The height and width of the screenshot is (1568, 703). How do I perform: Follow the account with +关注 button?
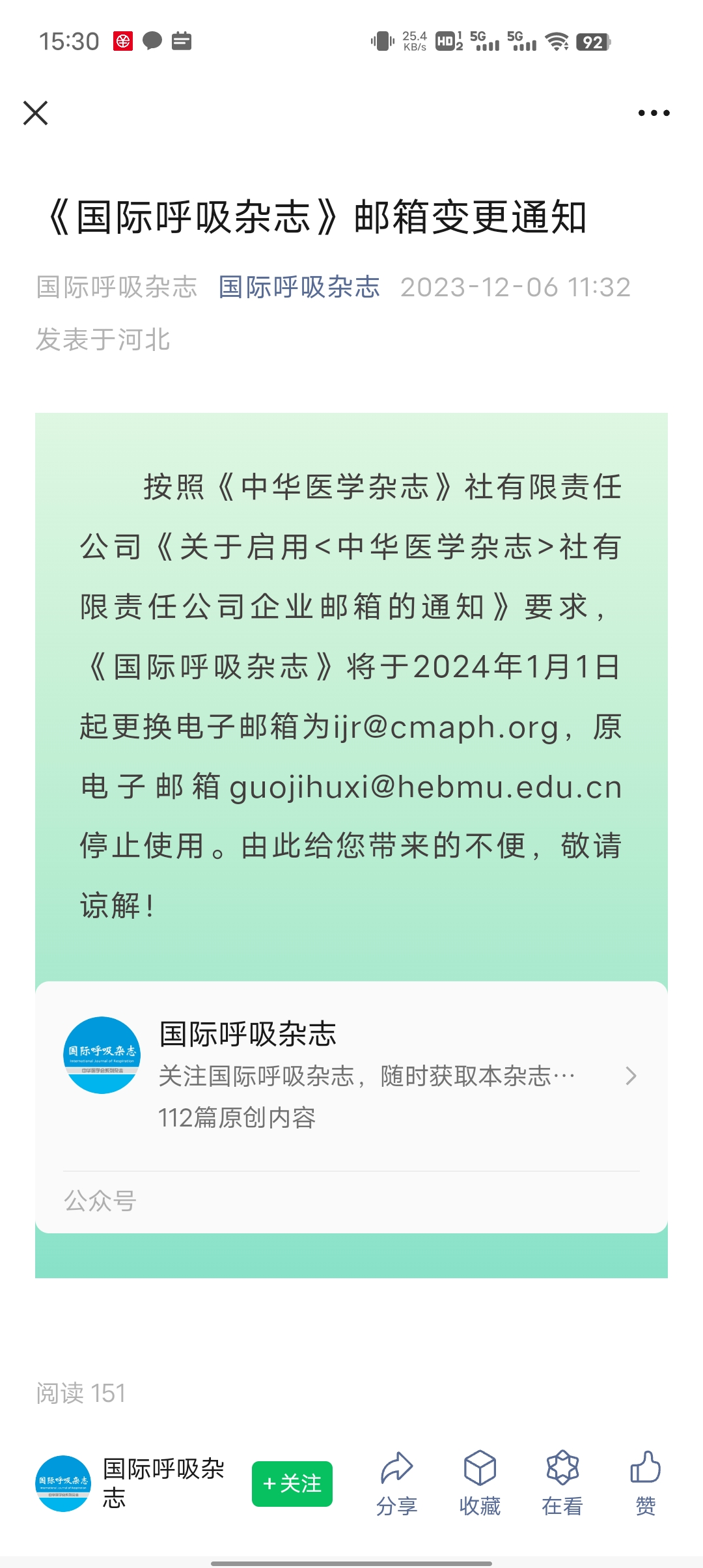point(292,1484)
